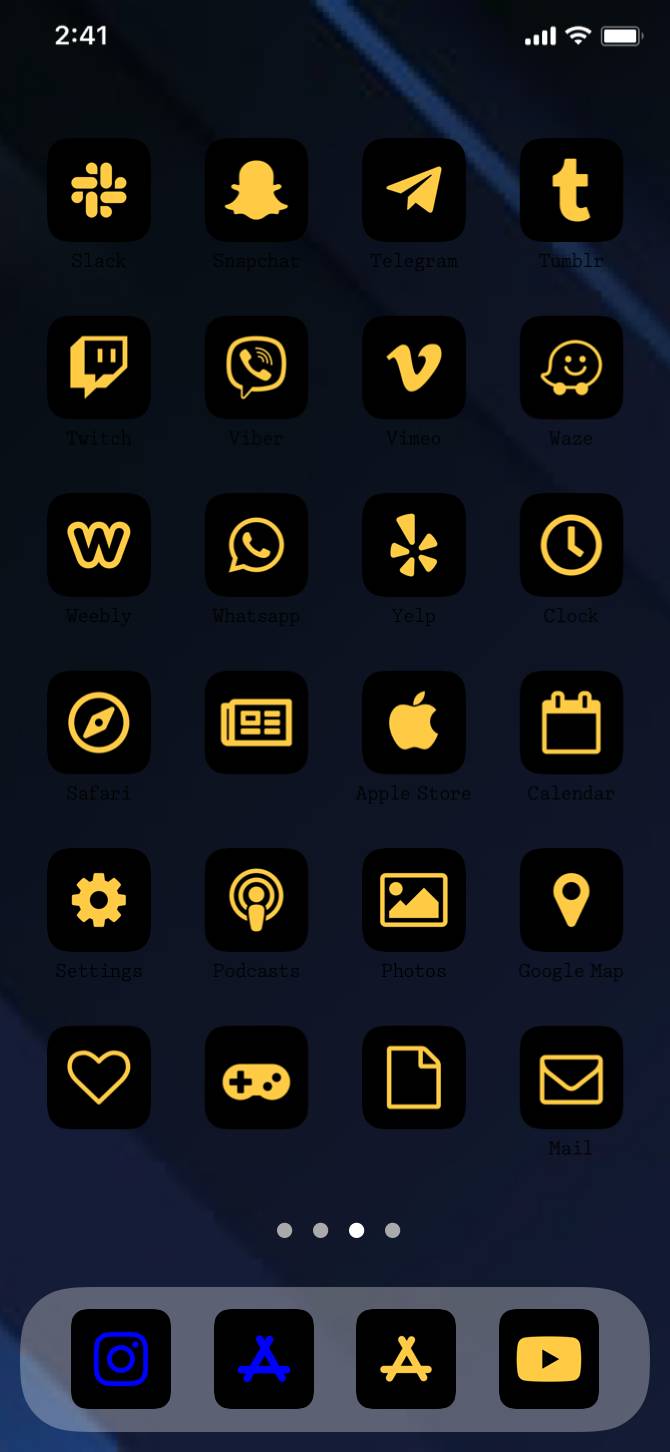Open Settings
Viewport: 670px width, 1452px height.
tap(99, 900)
